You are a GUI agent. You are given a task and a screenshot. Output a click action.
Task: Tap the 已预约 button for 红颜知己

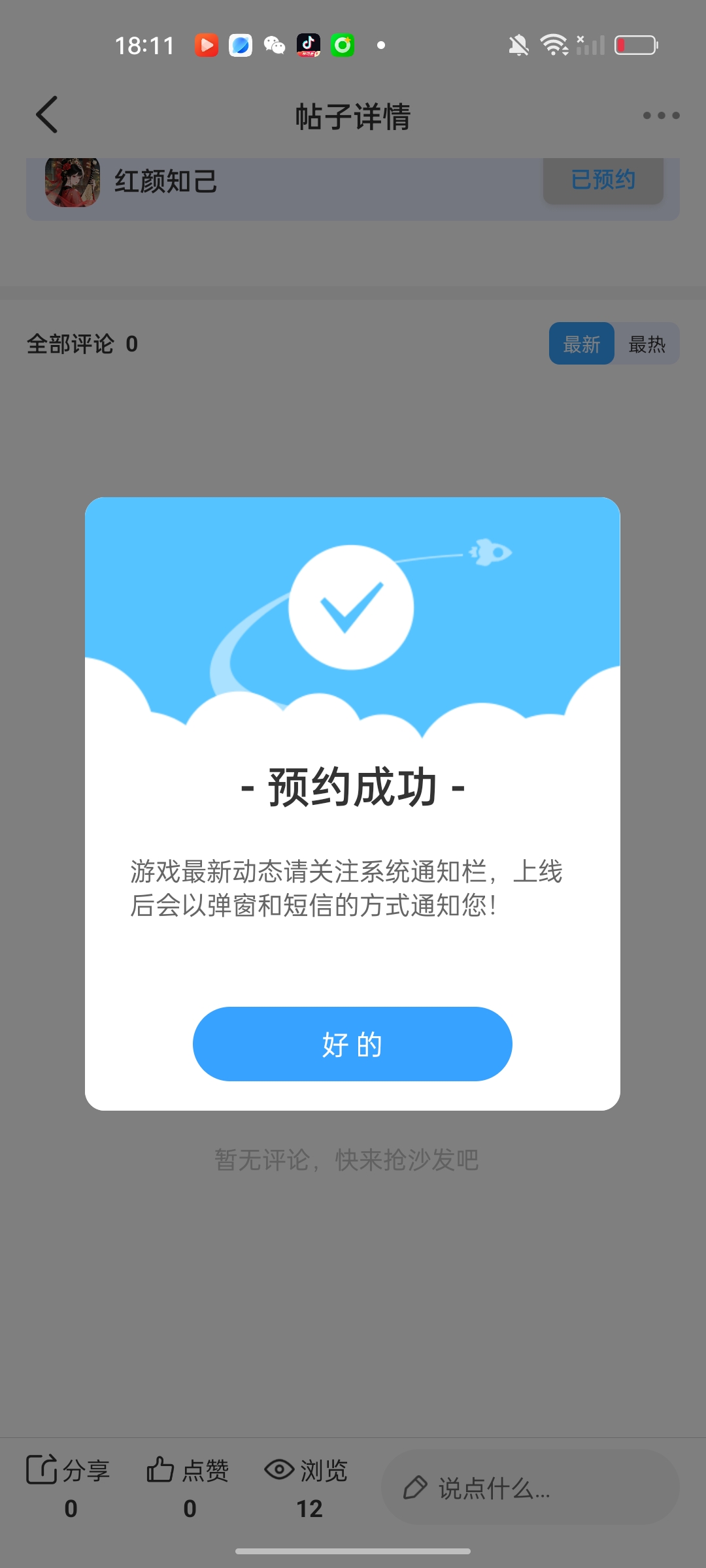[x=603, y=180]
